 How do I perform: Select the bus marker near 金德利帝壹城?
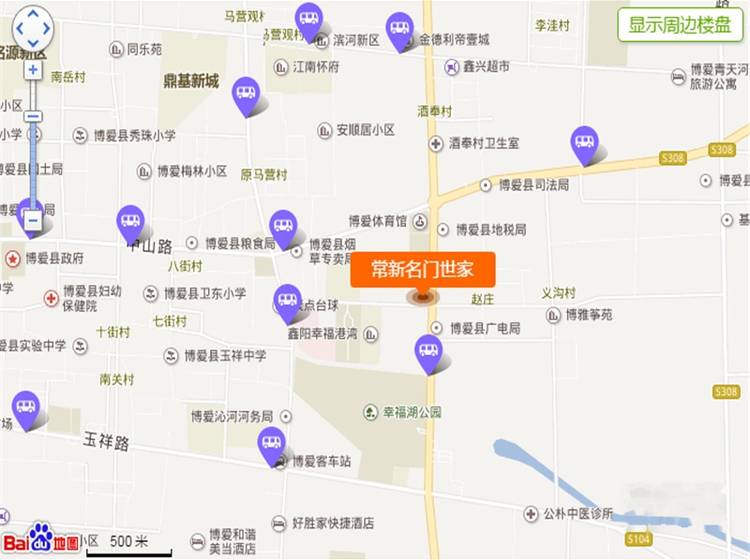click(400, 29)
